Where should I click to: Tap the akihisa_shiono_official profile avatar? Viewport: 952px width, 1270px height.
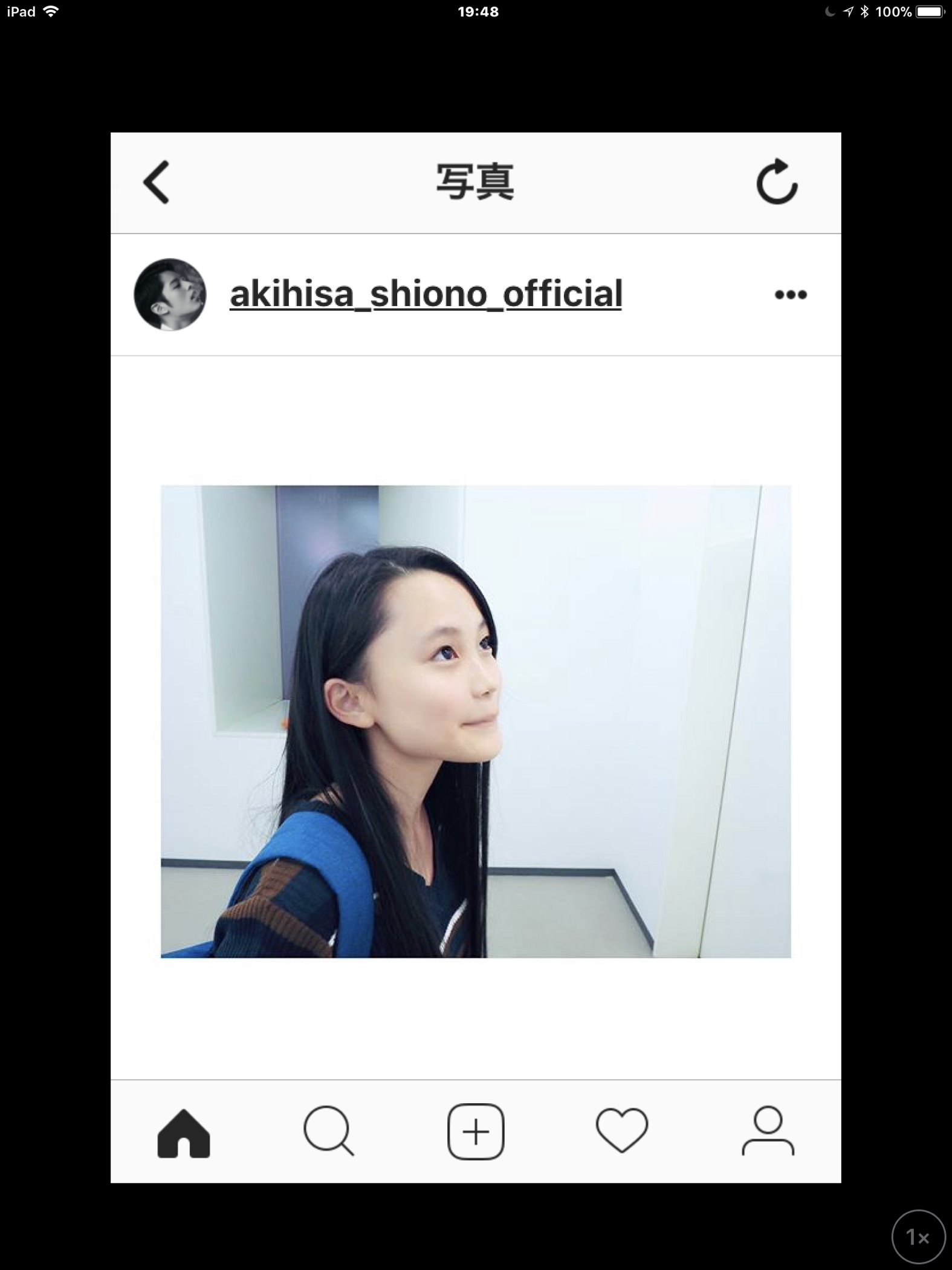pos(170,295)
